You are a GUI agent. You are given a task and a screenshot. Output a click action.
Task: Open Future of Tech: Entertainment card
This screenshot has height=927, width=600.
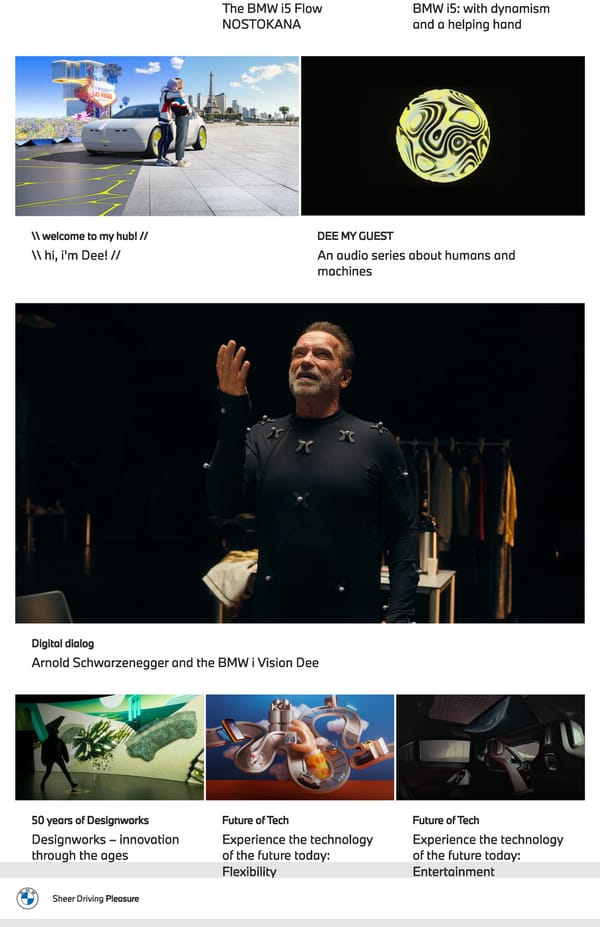tap(490, 747)
